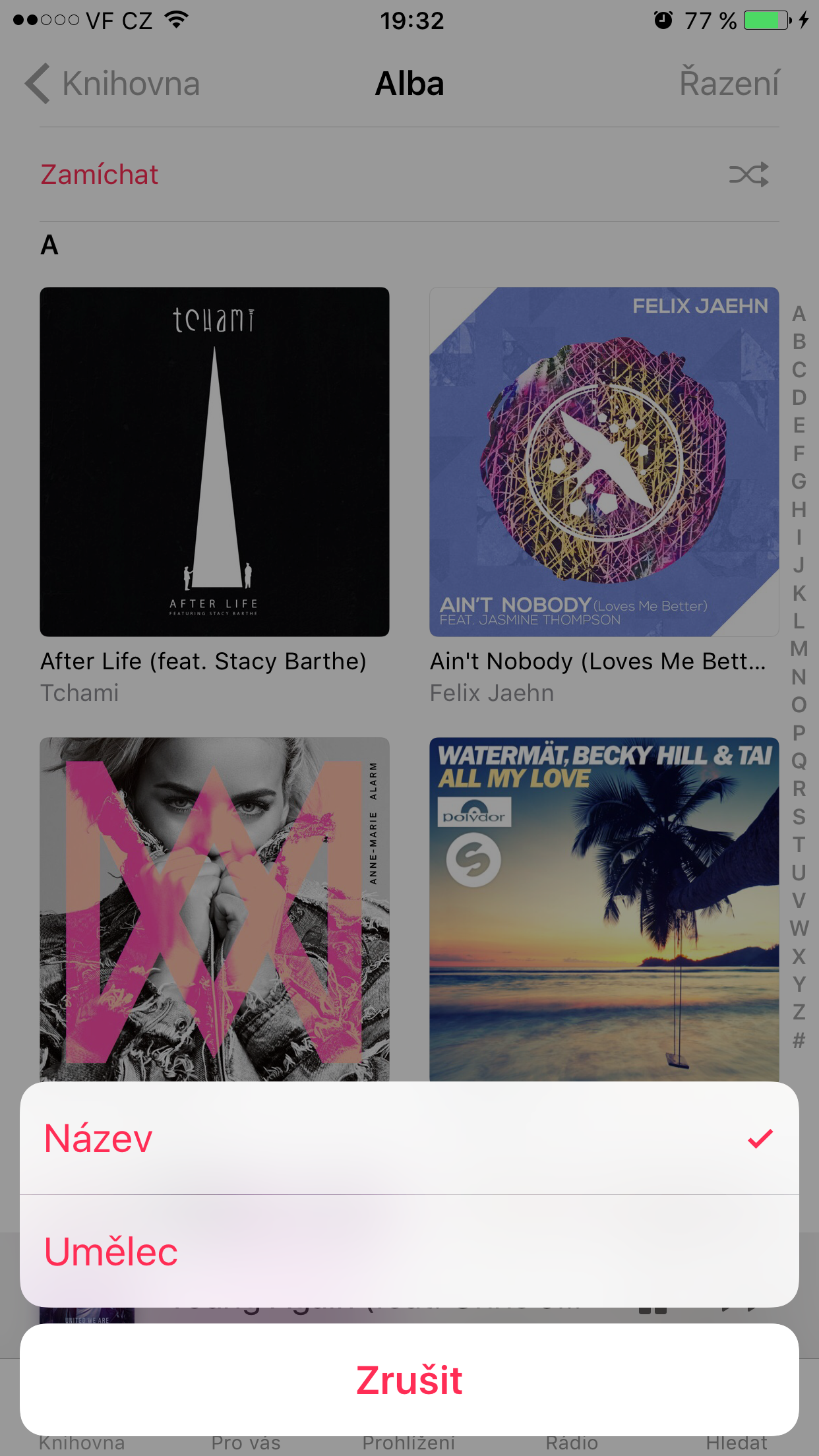Dismiss the sheet with Zrušit

(409, 1380)
